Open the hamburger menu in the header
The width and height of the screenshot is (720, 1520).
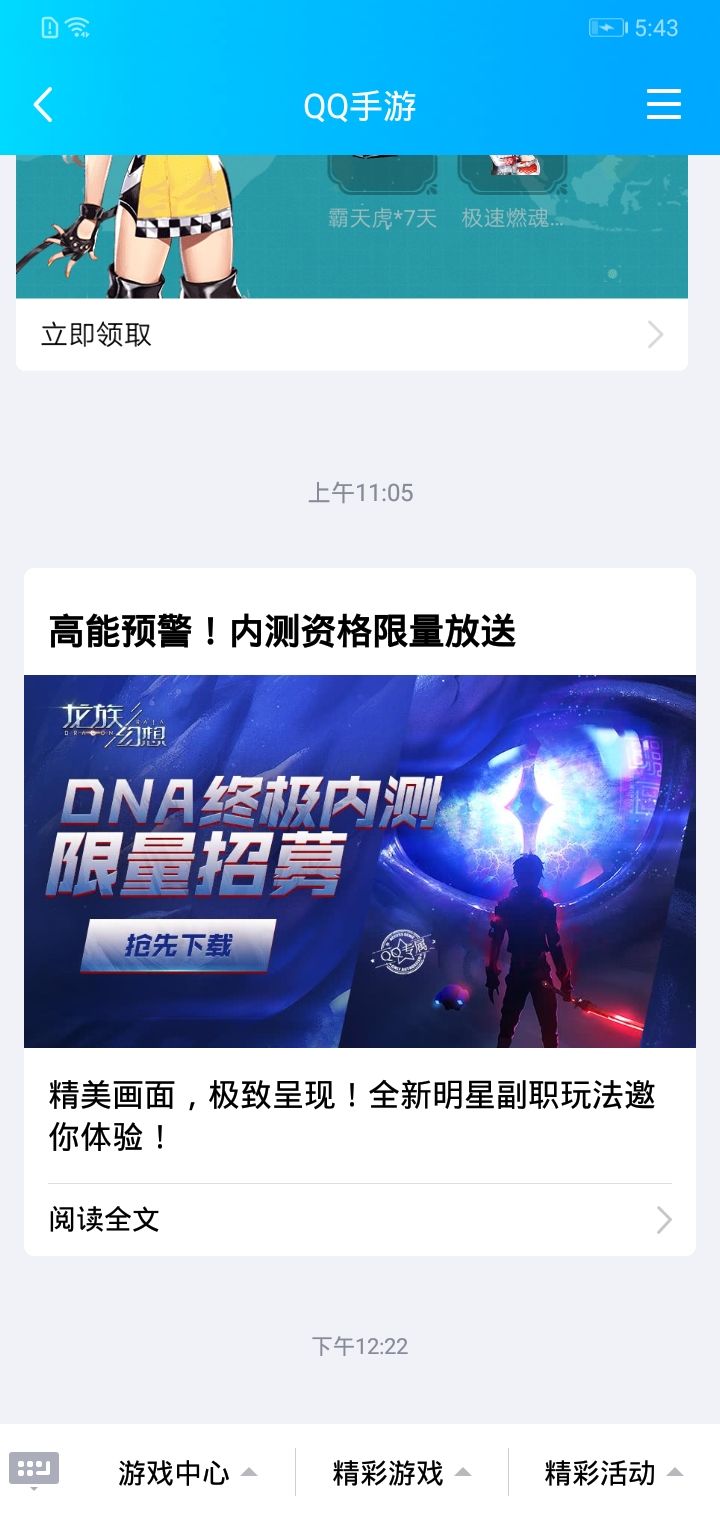[664, 104]
